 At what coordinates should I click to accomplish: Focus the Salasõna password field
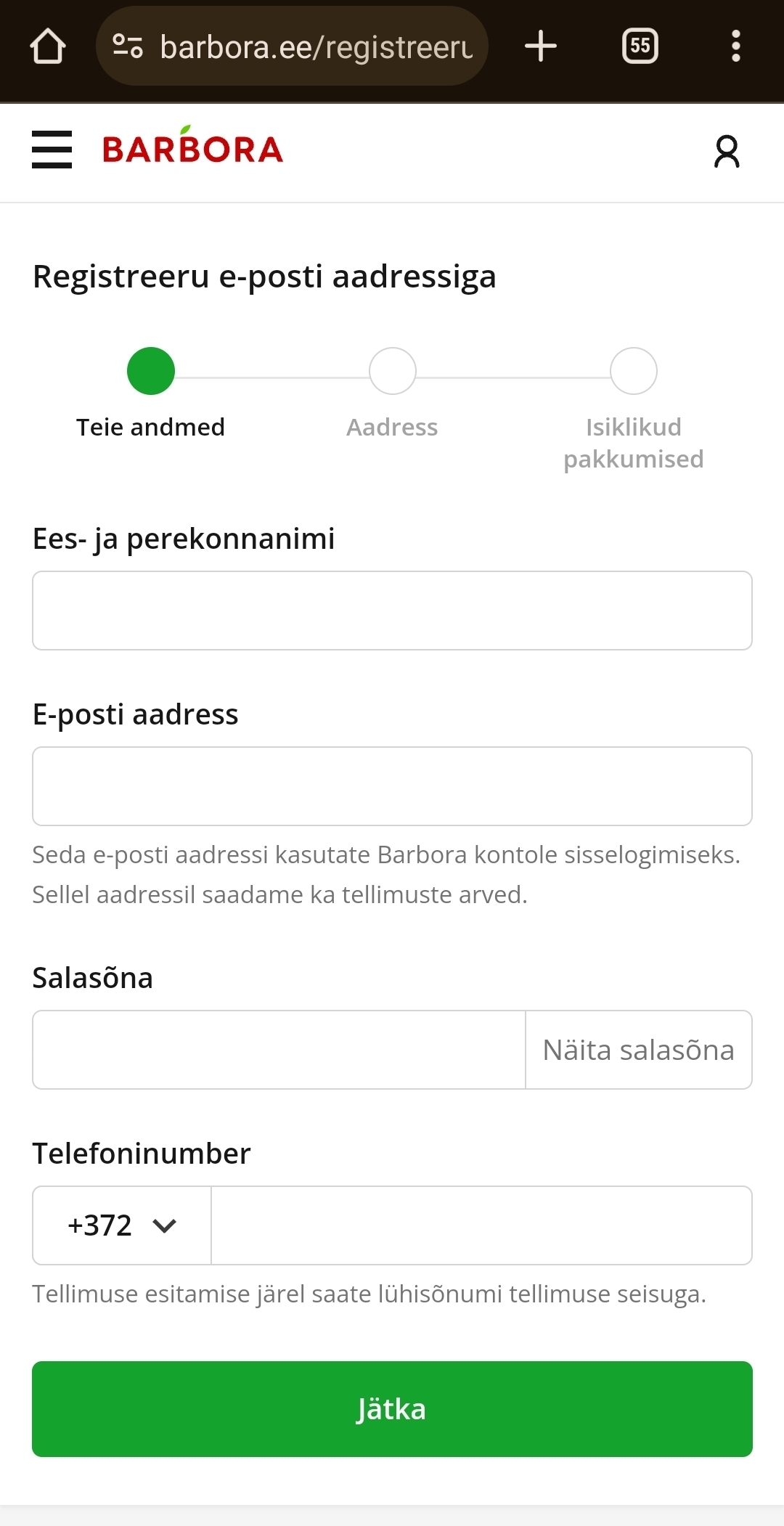279,1050
